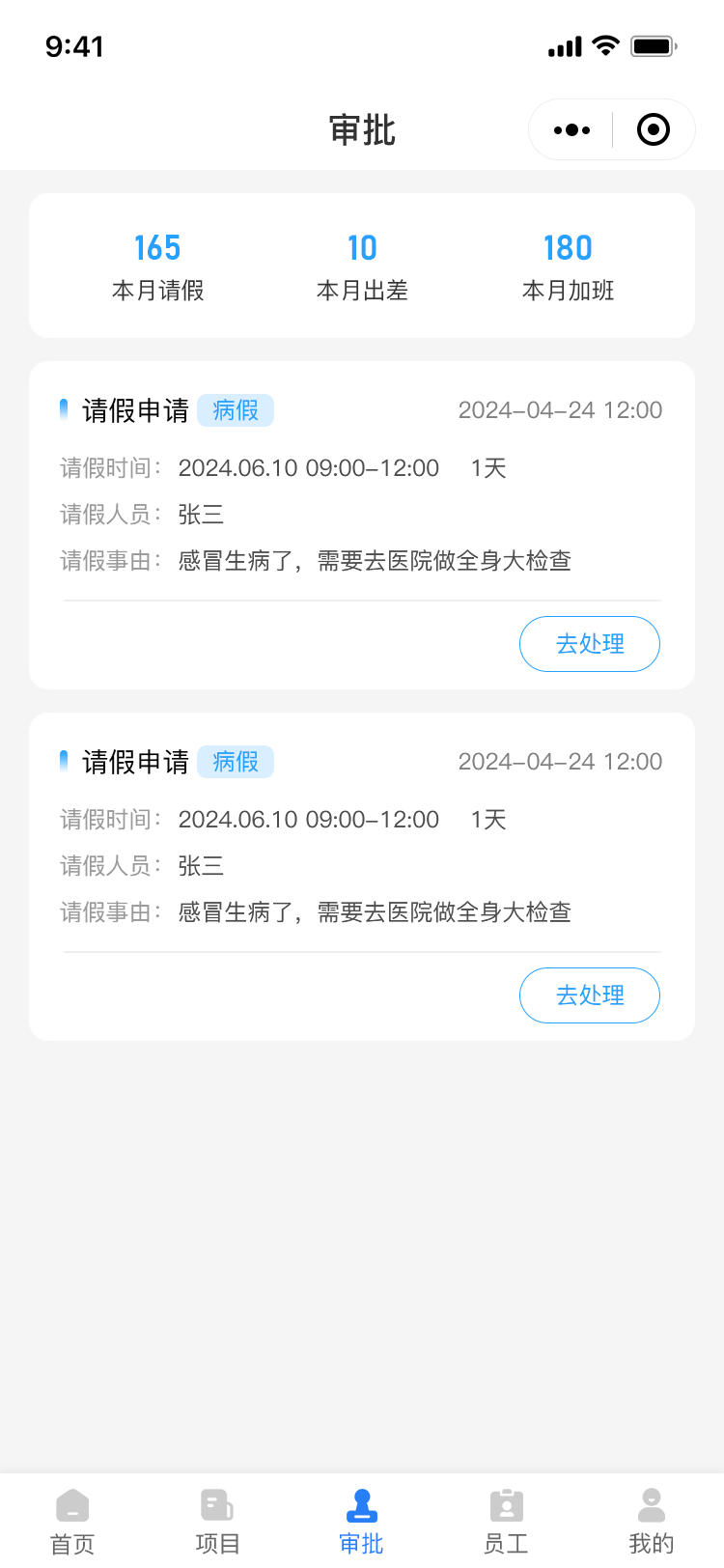
Task: Open the 项目 tab
Action: tap(217, 1521)
